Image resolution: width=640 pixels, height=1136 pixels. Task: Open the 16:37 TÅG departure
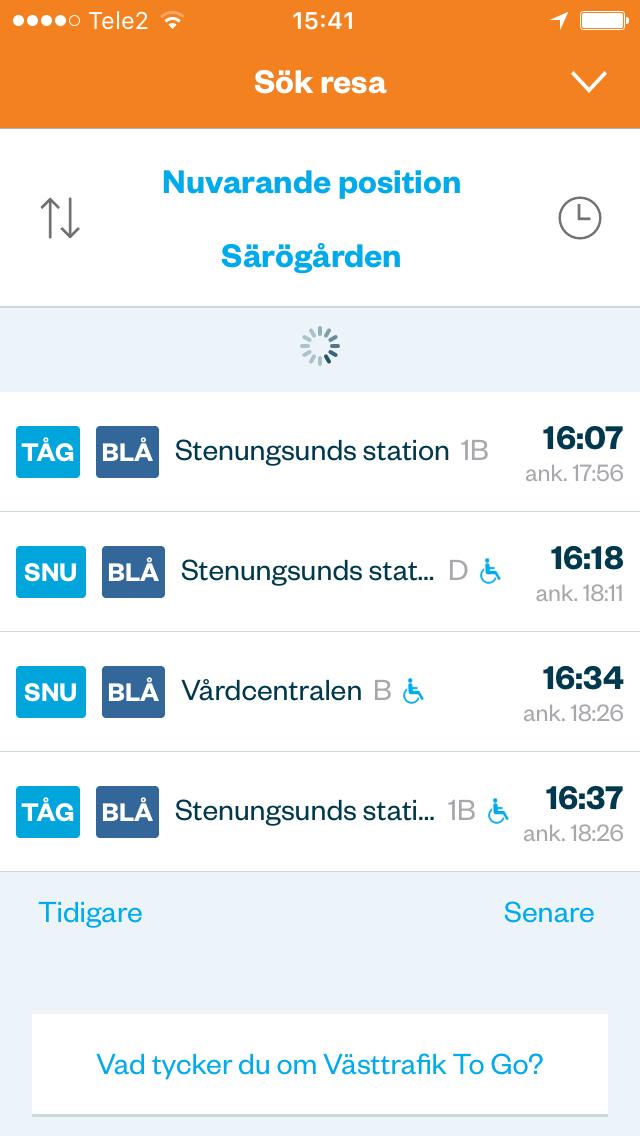pos(320,811)
